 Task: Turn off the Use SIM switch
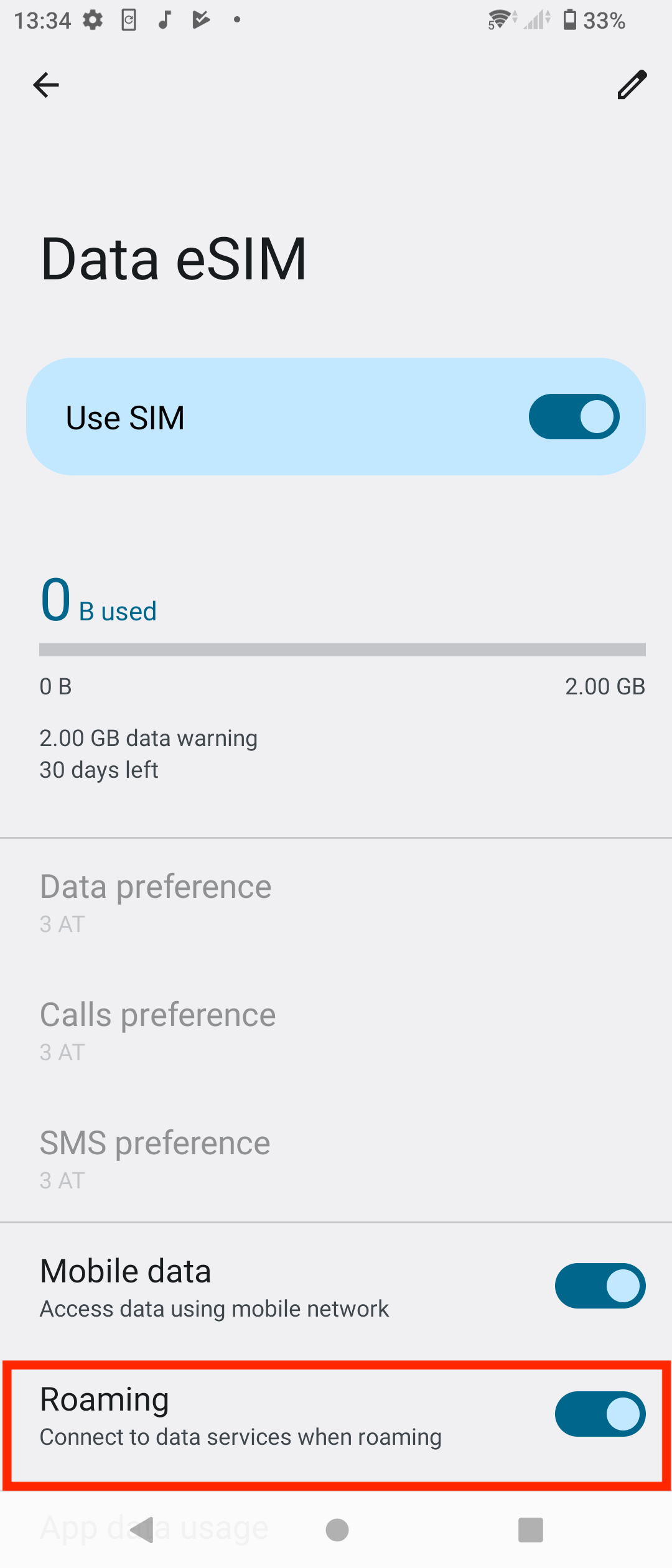click(574, 417)
